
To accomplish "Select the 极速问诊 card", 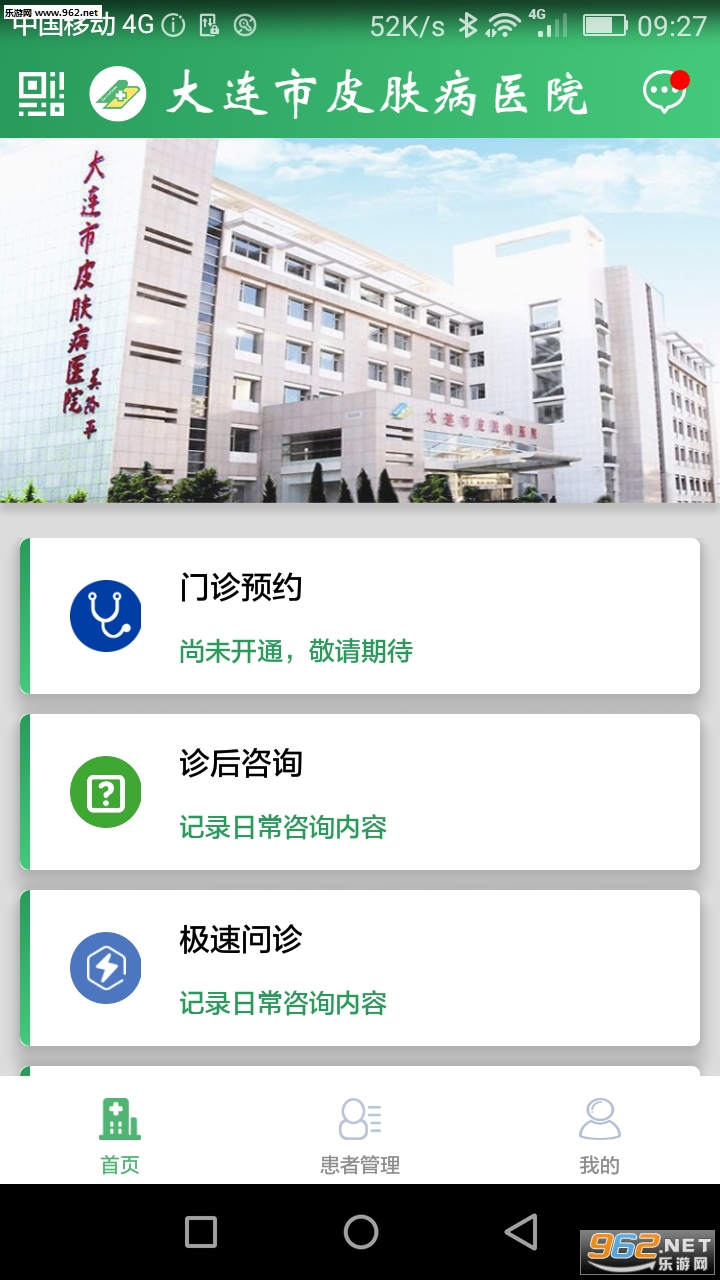I will point(360,968).
